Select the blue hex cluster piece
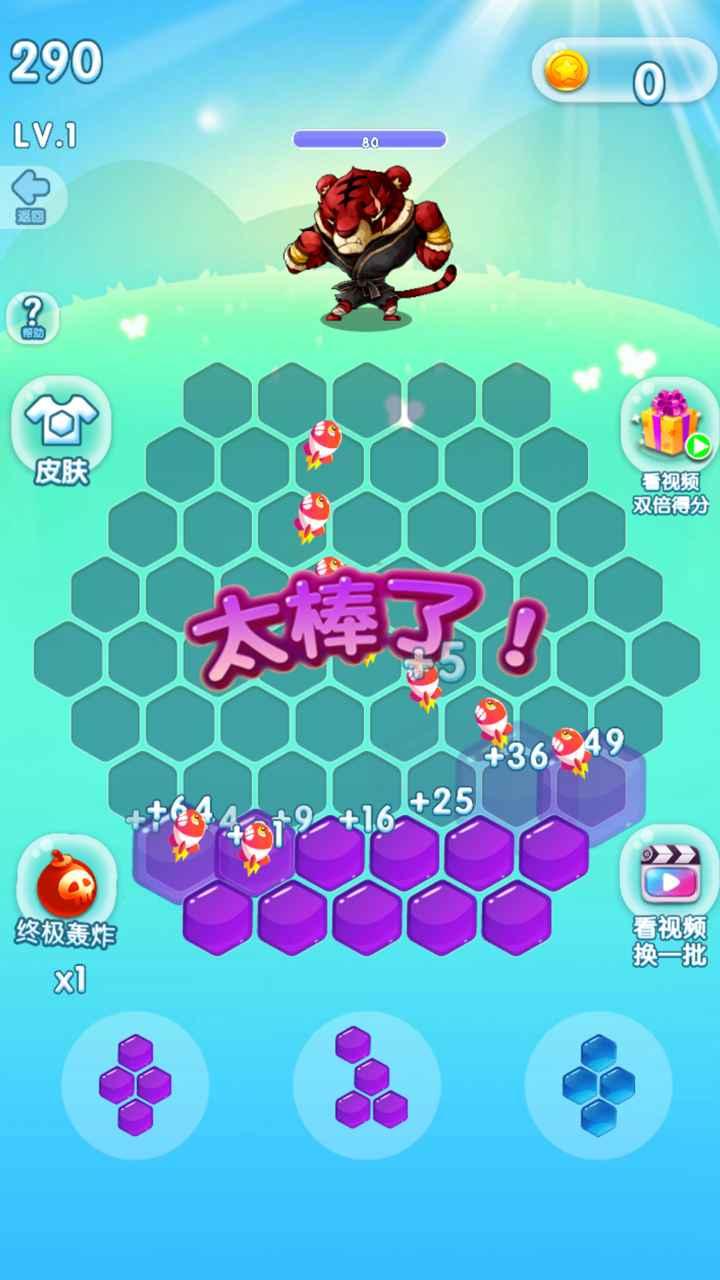 (x=598, y=1085)
